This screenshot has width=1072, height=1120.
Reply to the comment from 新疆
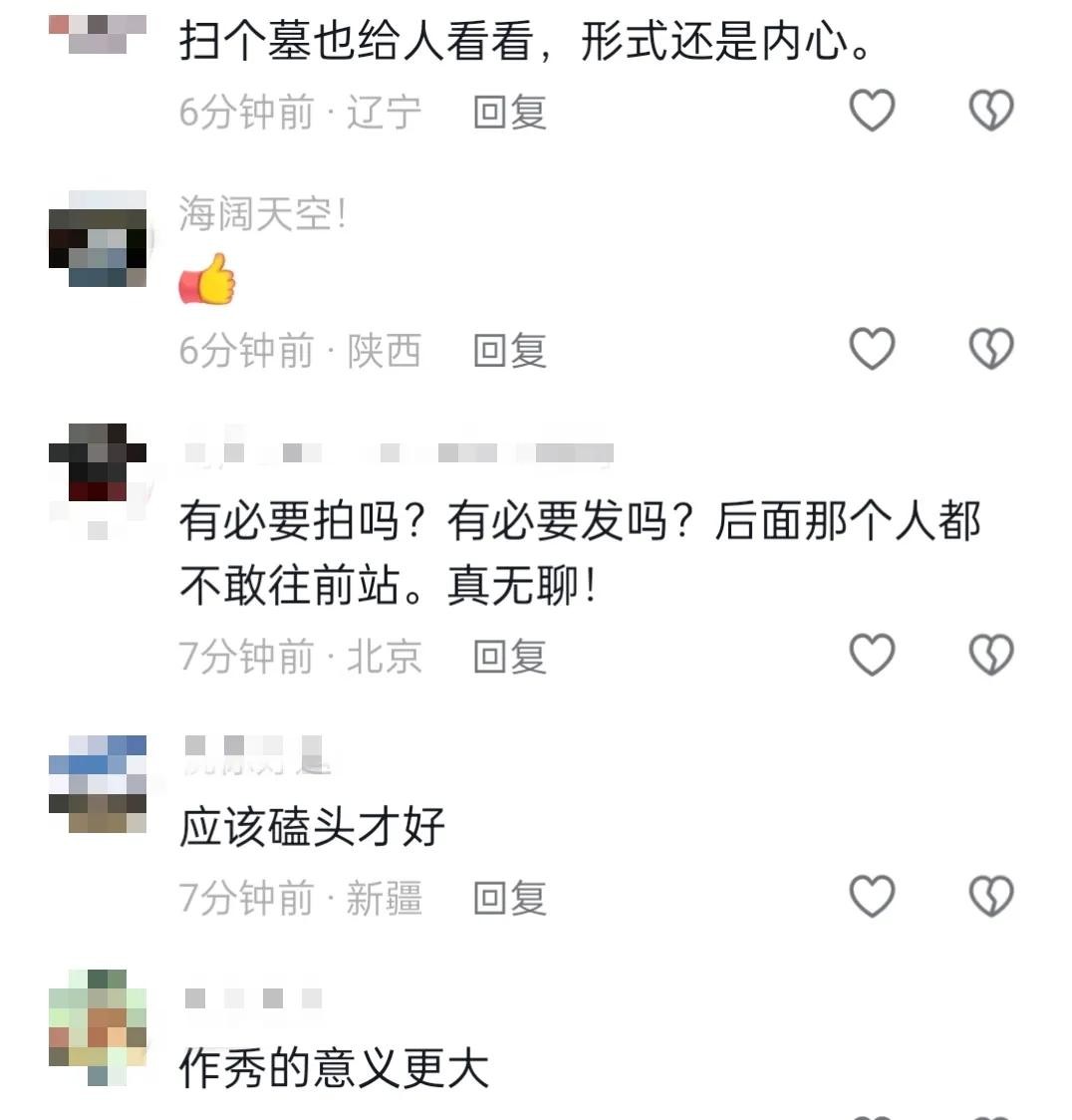click(x=509, y=899)
